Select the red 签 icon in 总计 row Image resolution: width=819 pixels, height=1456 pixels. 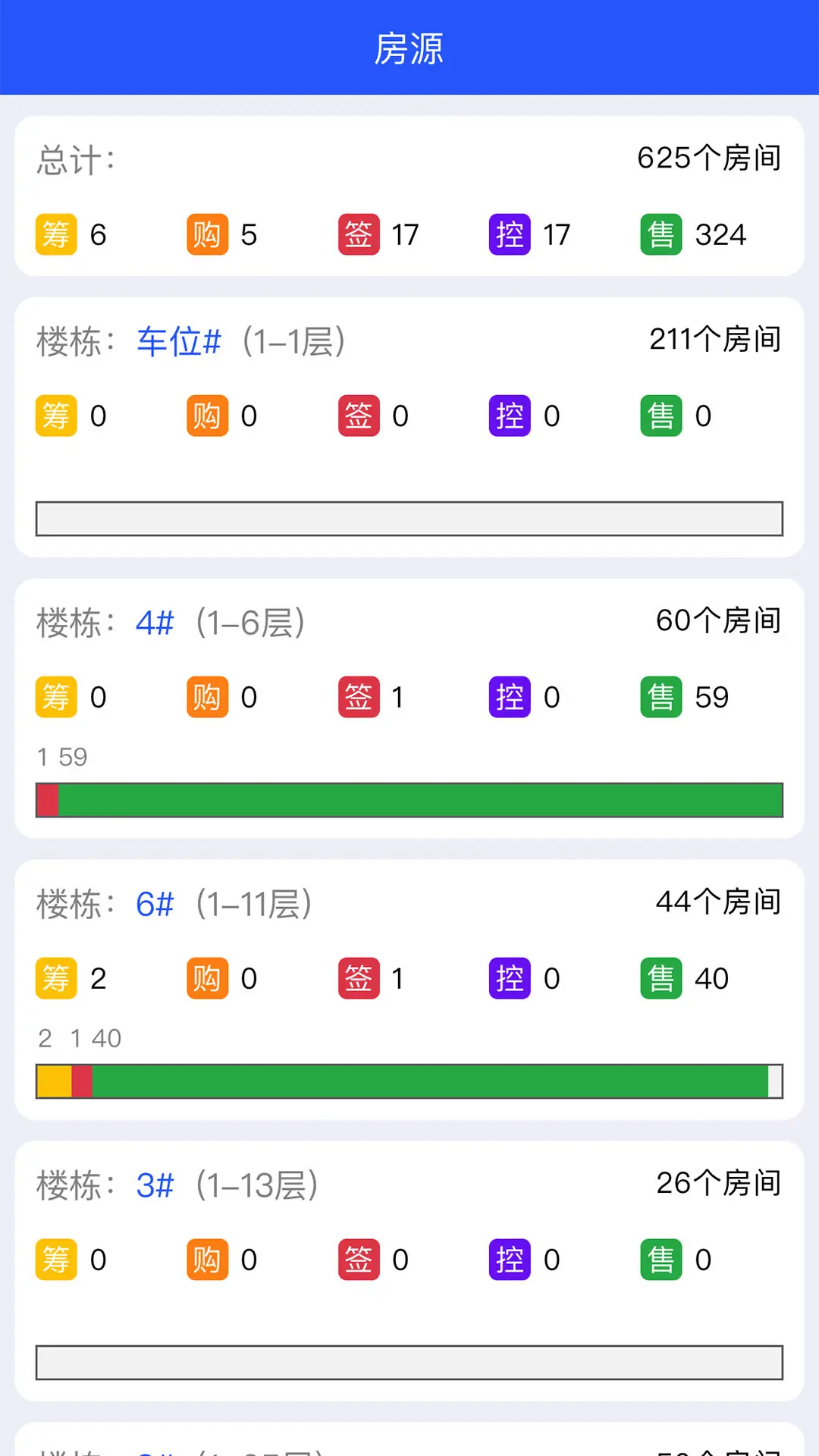click(357, 234)
